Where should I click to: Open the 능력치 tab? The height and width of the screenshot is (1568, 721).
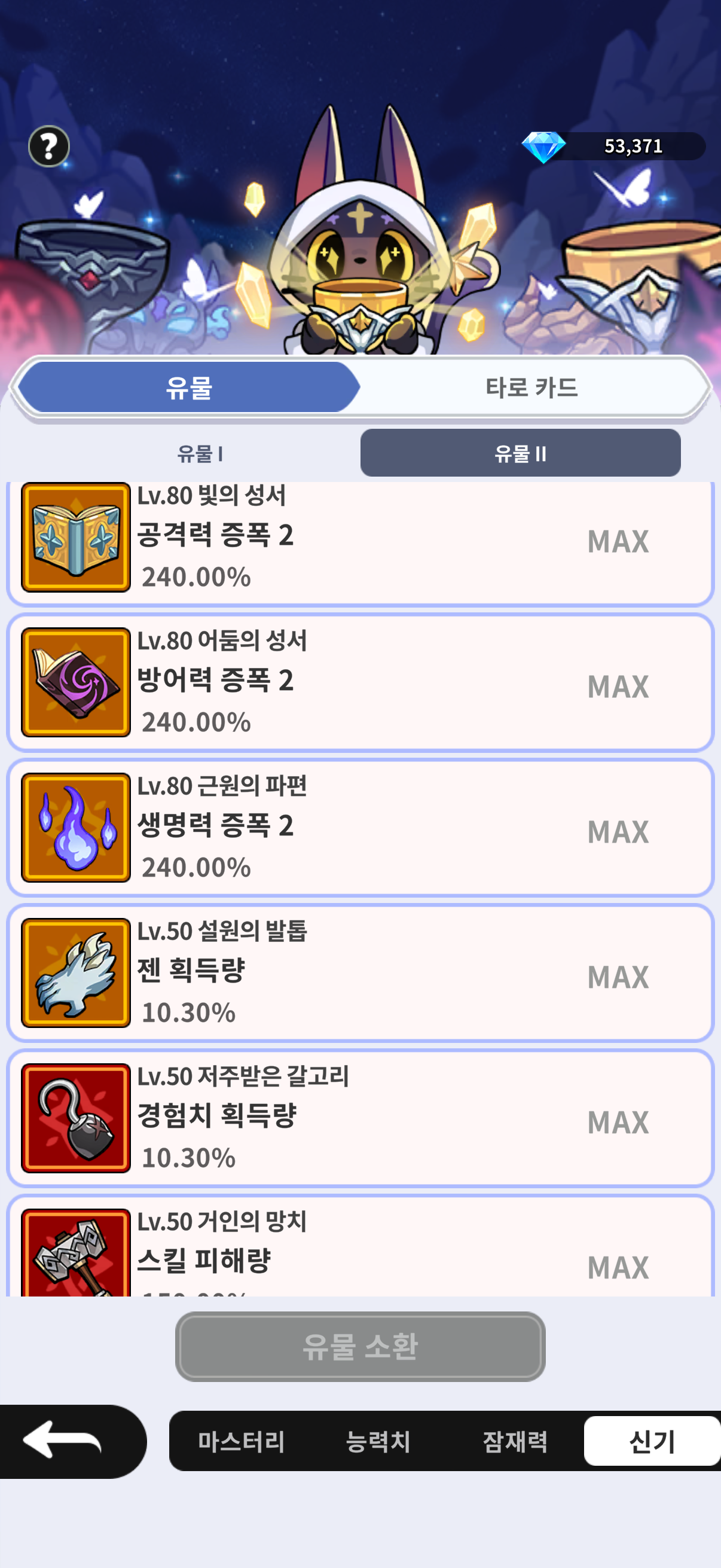[x=378, y=1441]
